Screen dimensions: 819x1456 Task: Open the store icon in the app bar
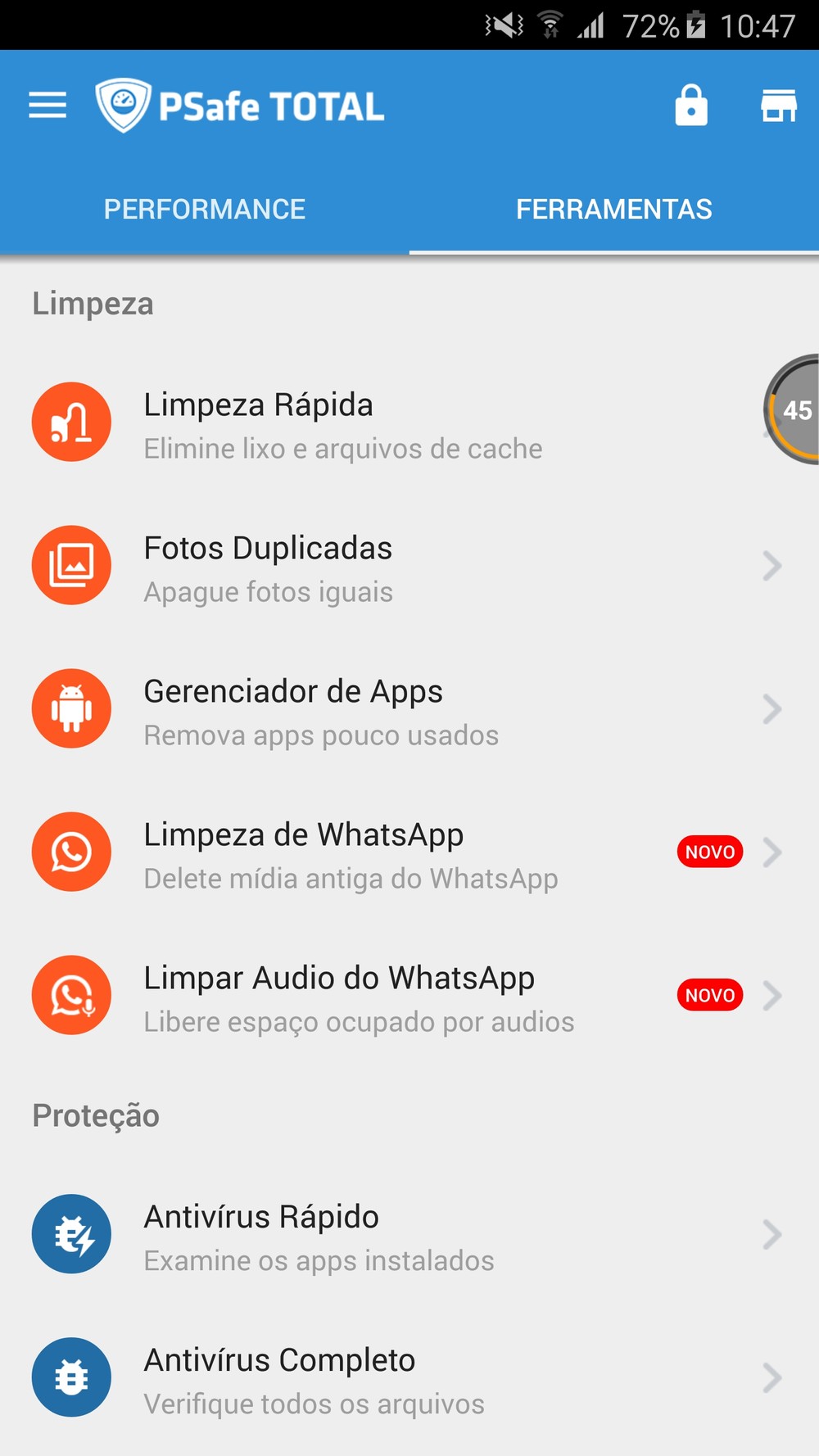click(779, 106)
